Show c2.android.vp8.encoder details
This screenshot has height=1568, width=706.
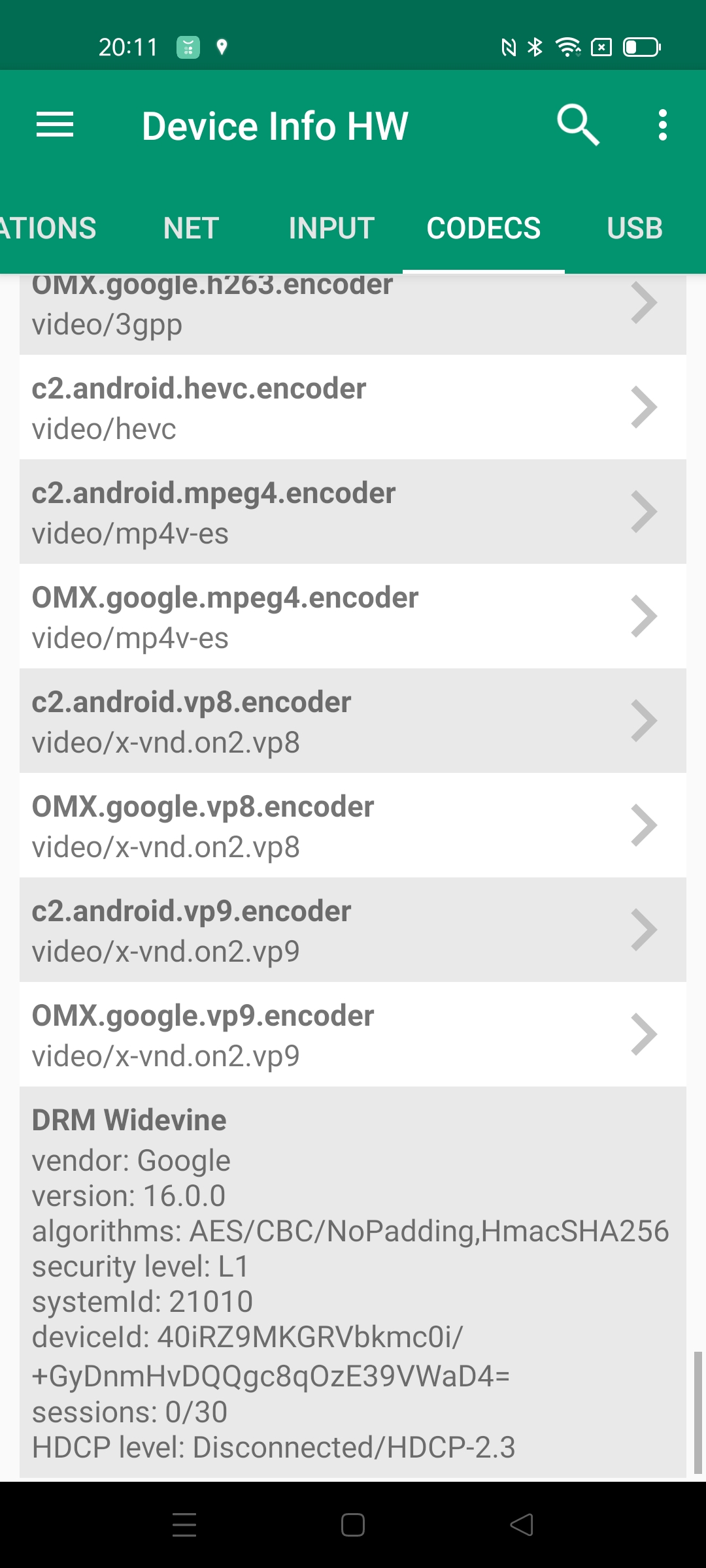point(353,721)
